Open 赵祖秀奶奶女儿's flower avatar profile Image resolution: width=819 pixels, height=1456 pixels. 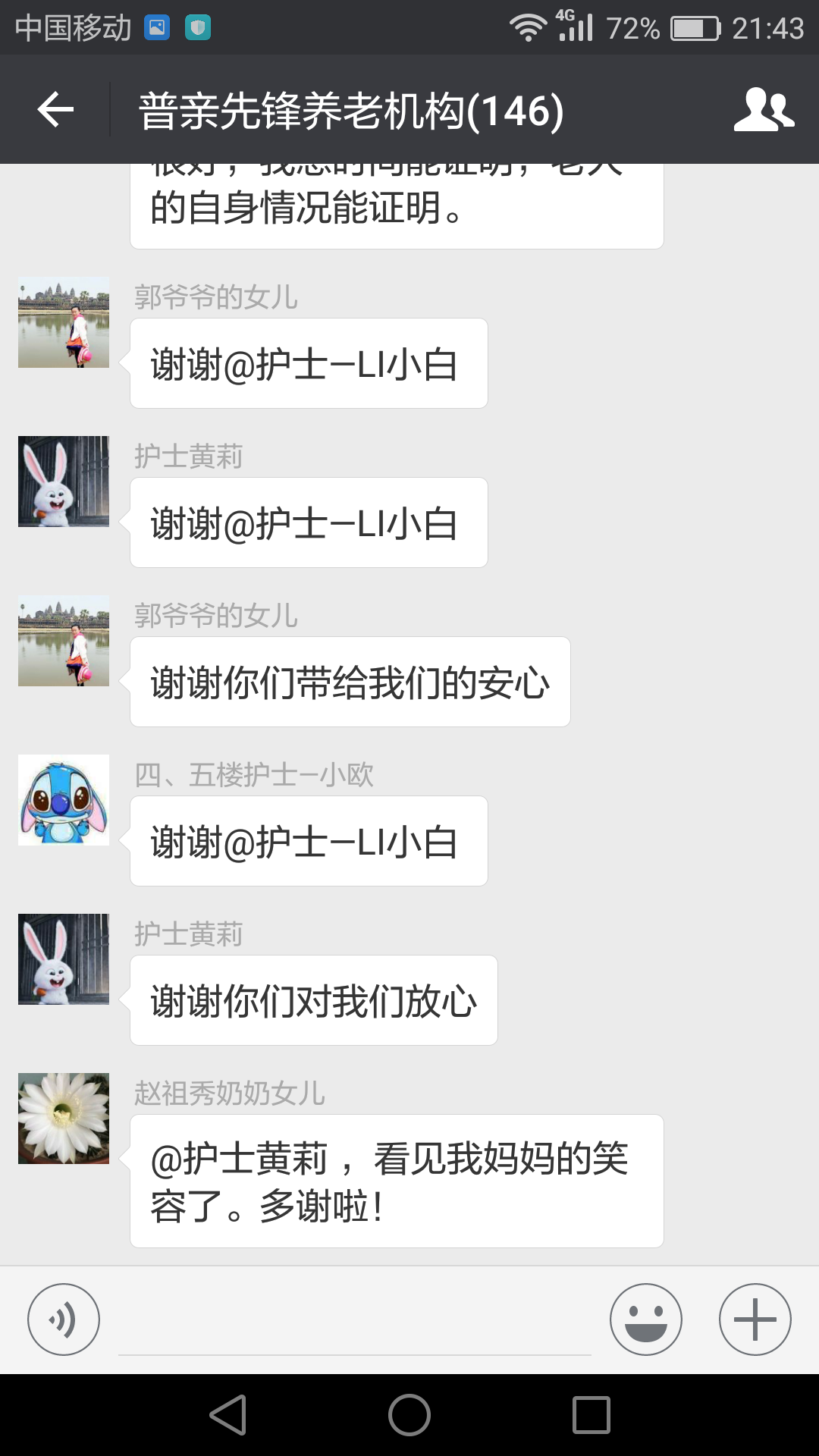coord(64,1119)
